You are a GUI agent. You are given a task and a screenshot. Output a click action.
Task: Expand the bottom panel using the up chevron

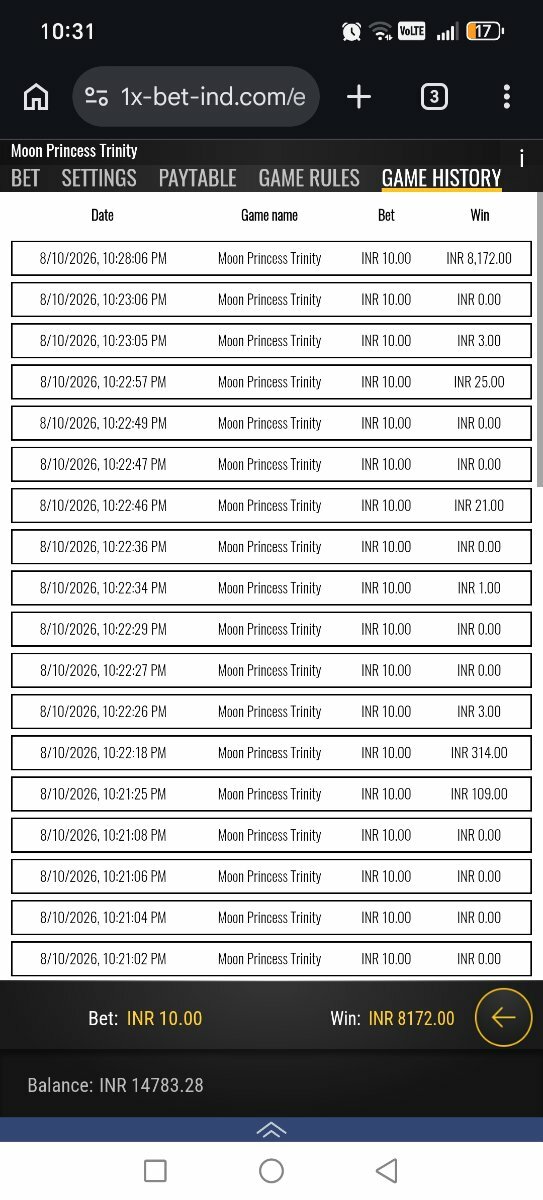pos(271,1130)
